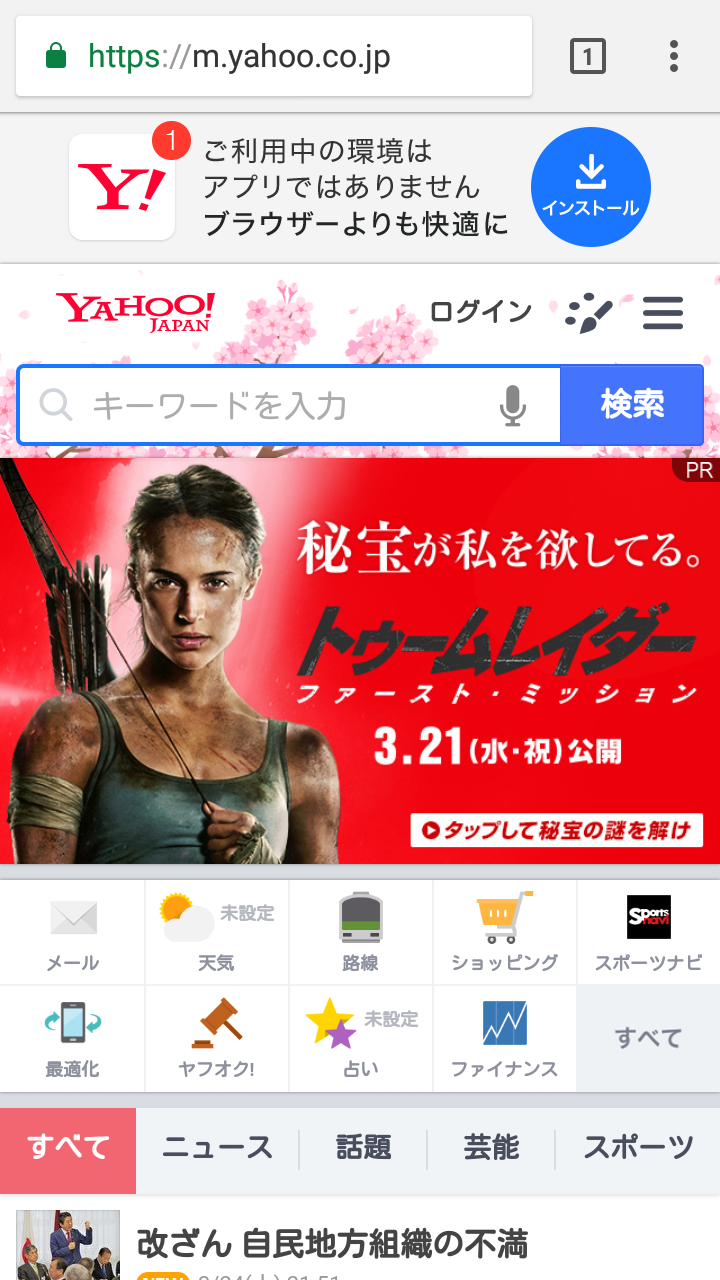Open the Tomb Raider movie ad banner
The width and height of the screenshot is (720, 1280).
360,660
